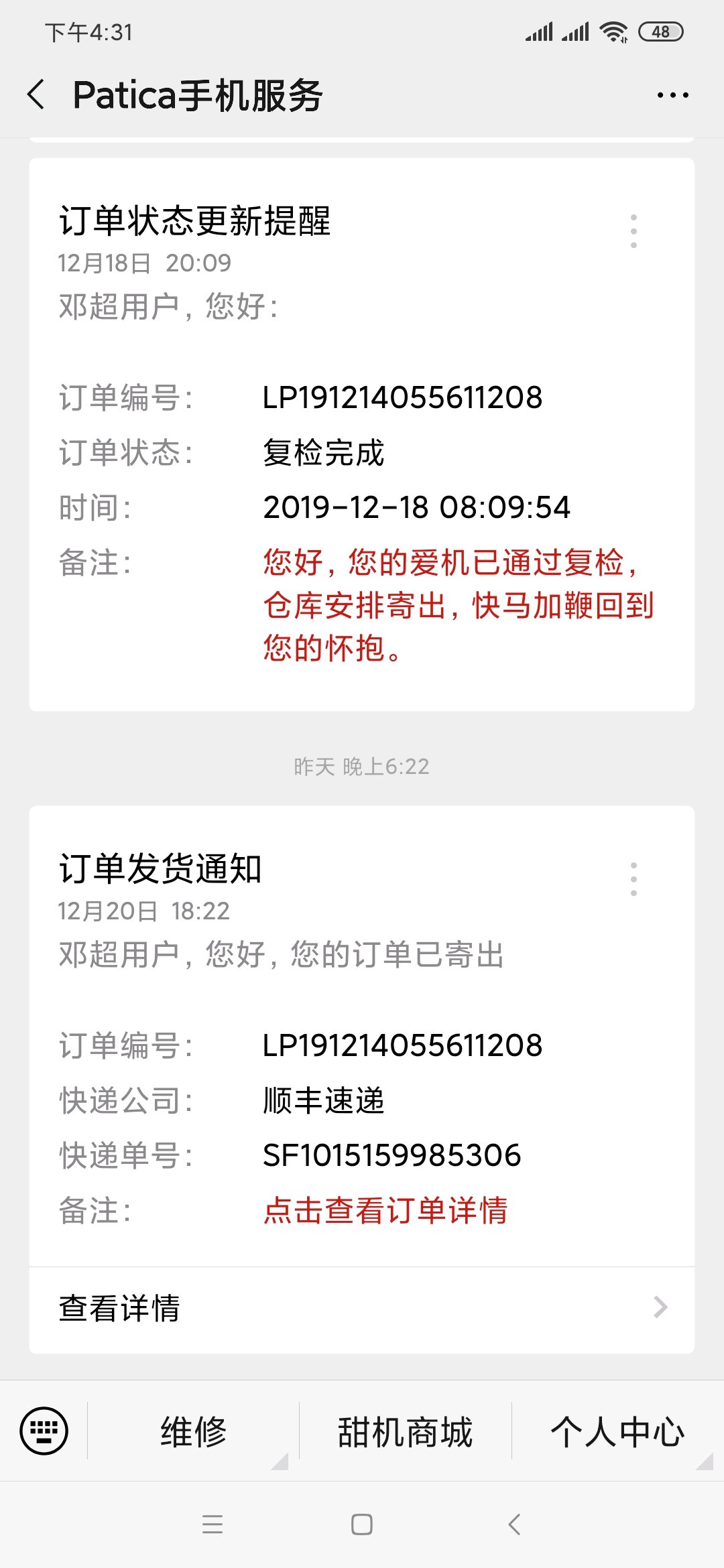Image resolution: width=724 pixels, height=1568 pixels.
Task: Tap the system home button
Action: coord(362,1524)
